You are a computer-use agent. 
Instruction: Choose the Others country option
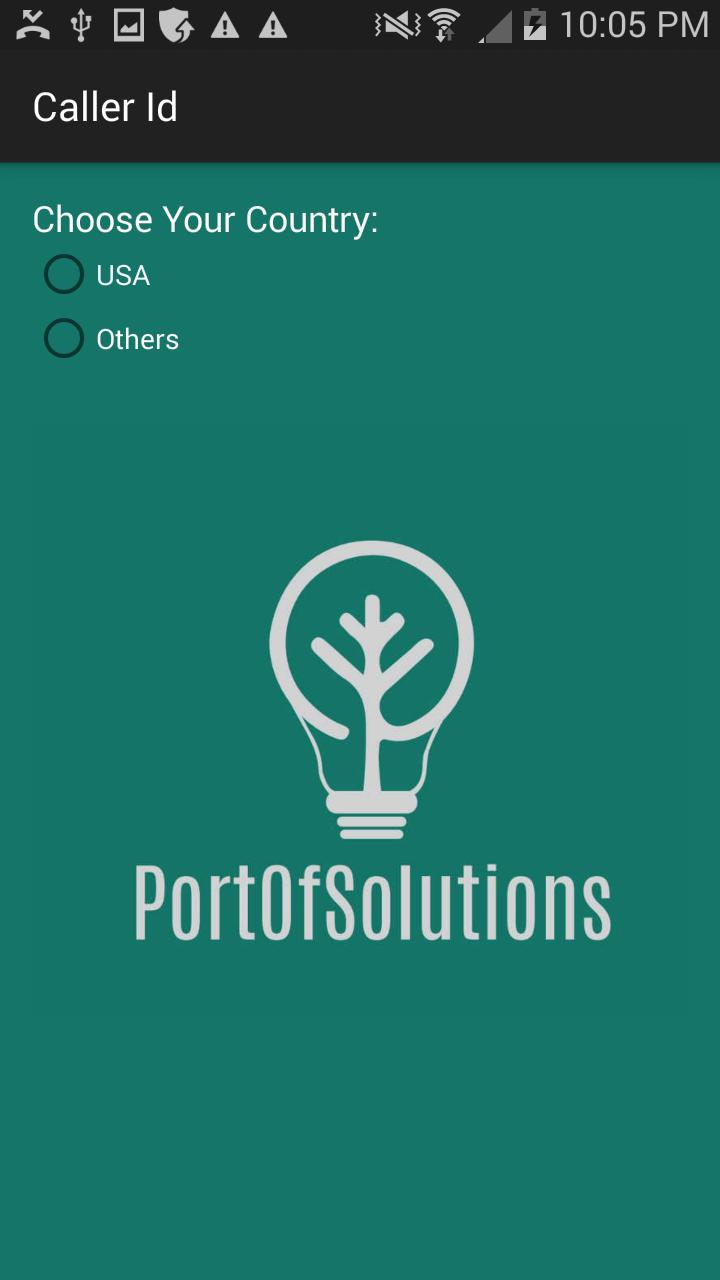pos(64,339)
